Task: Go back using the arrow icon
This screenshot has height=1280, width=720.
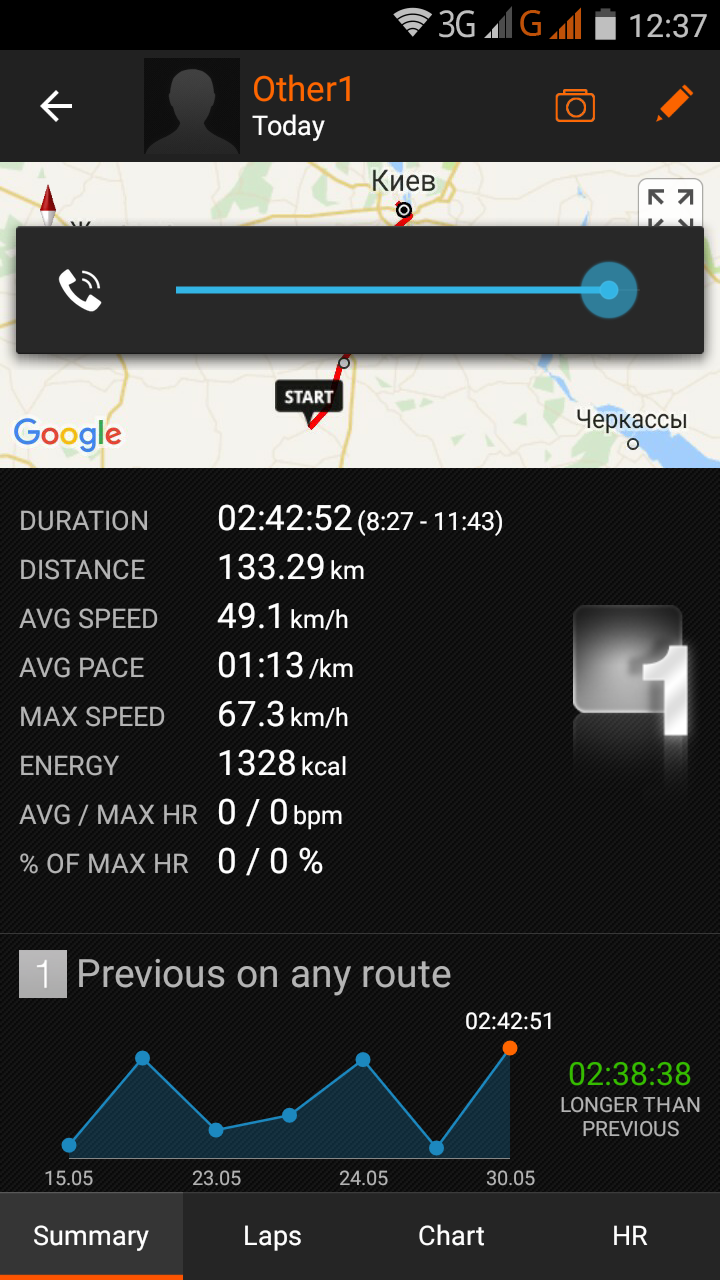Action: point(56,106)
